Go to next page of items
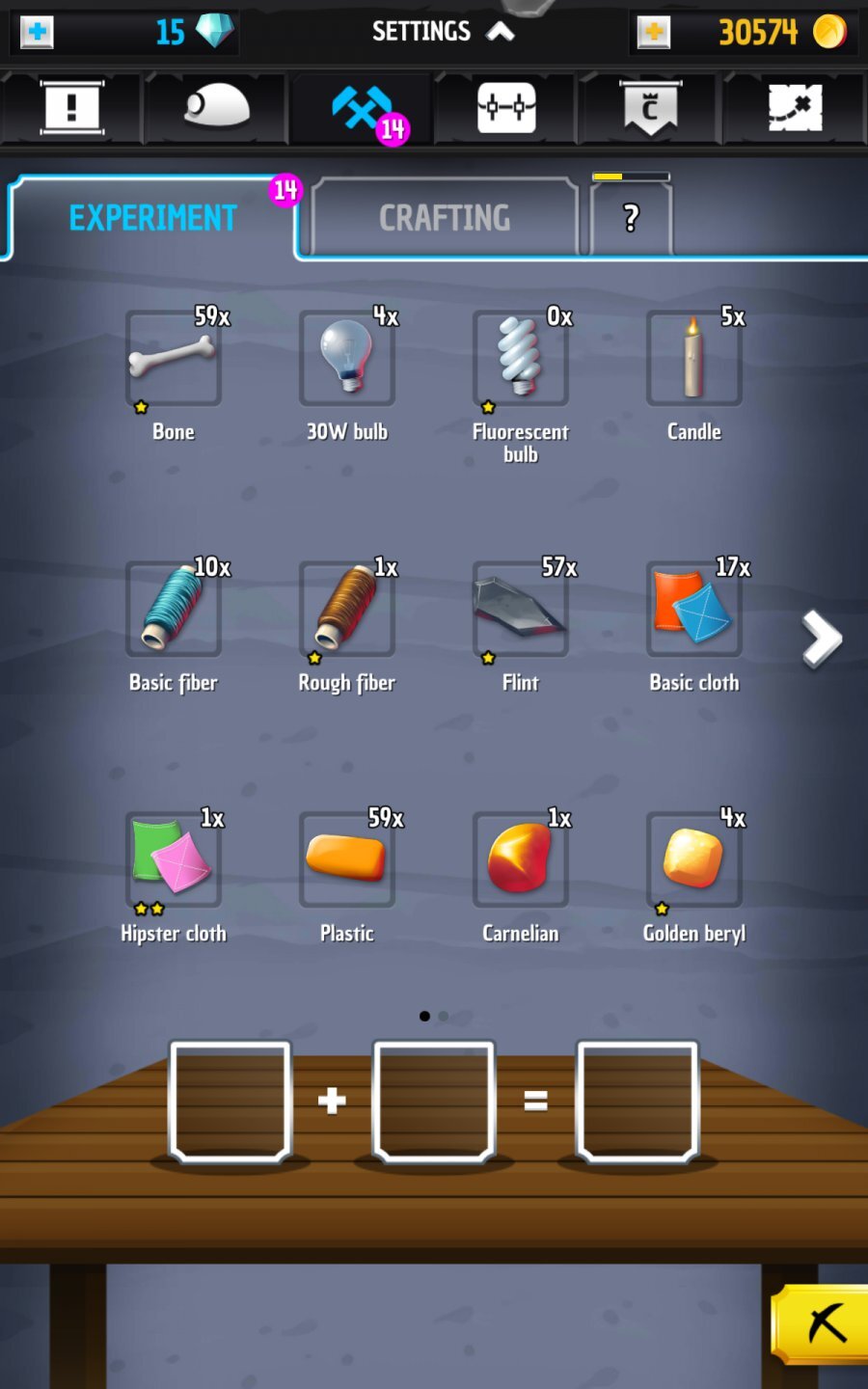The width and height of the screenshot is (868, 1389). pos(822,639)
